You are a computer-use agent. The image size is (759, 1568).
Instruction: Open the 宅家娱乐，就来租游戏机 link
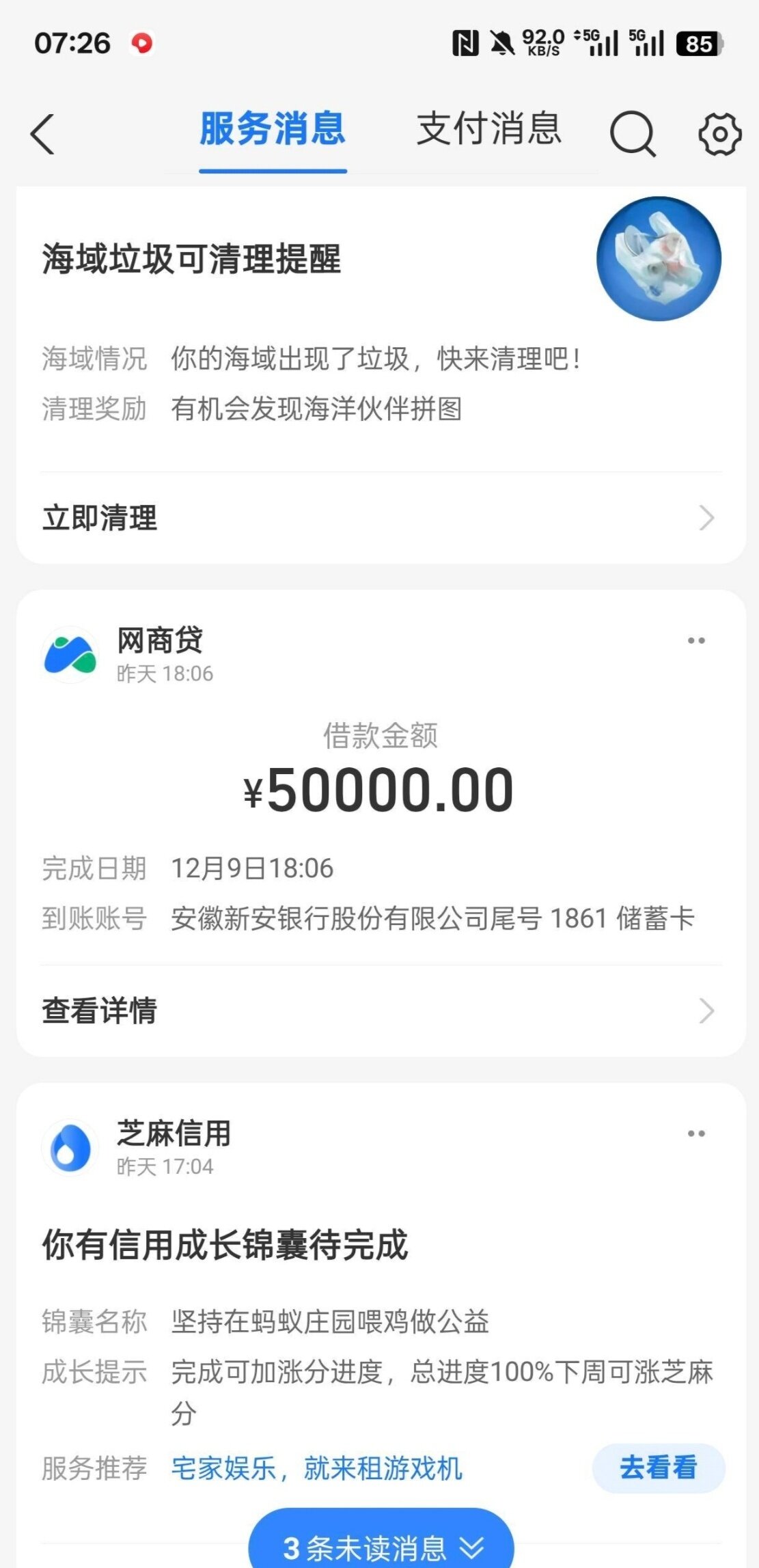pos(316,1468)
